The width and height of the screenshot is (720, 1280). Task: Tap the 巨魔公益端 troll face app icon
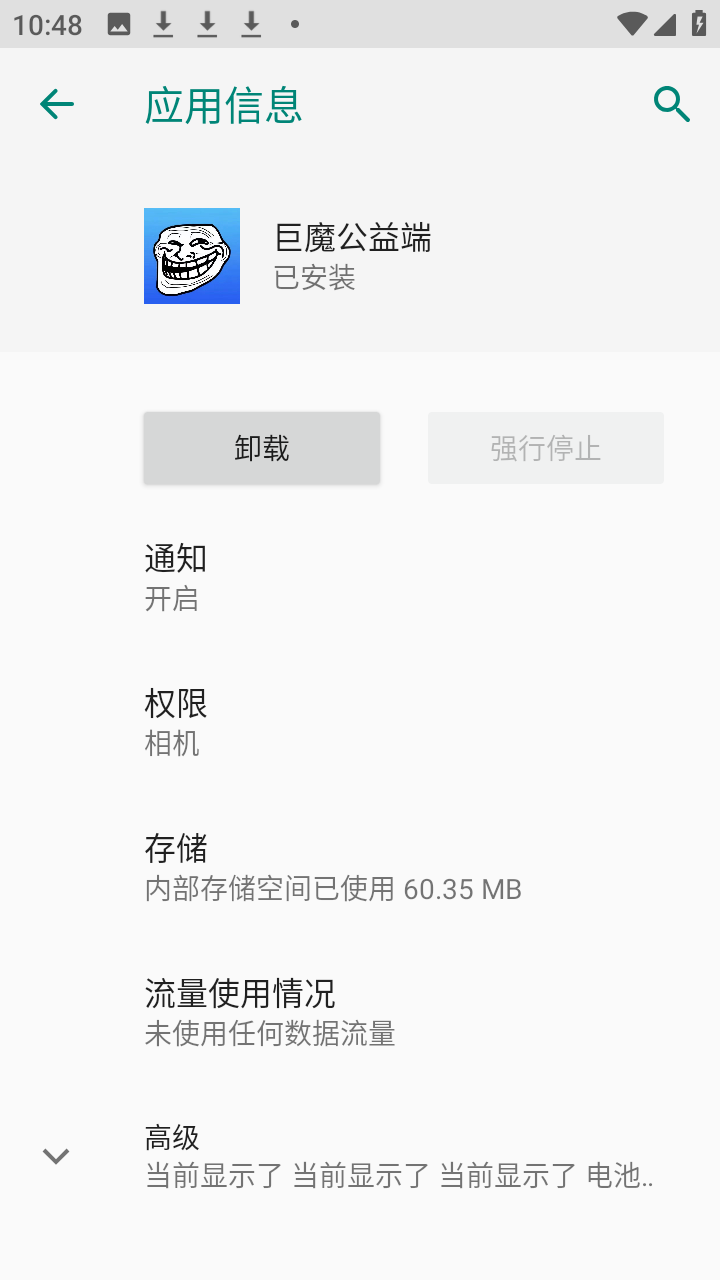coord(191,255)
